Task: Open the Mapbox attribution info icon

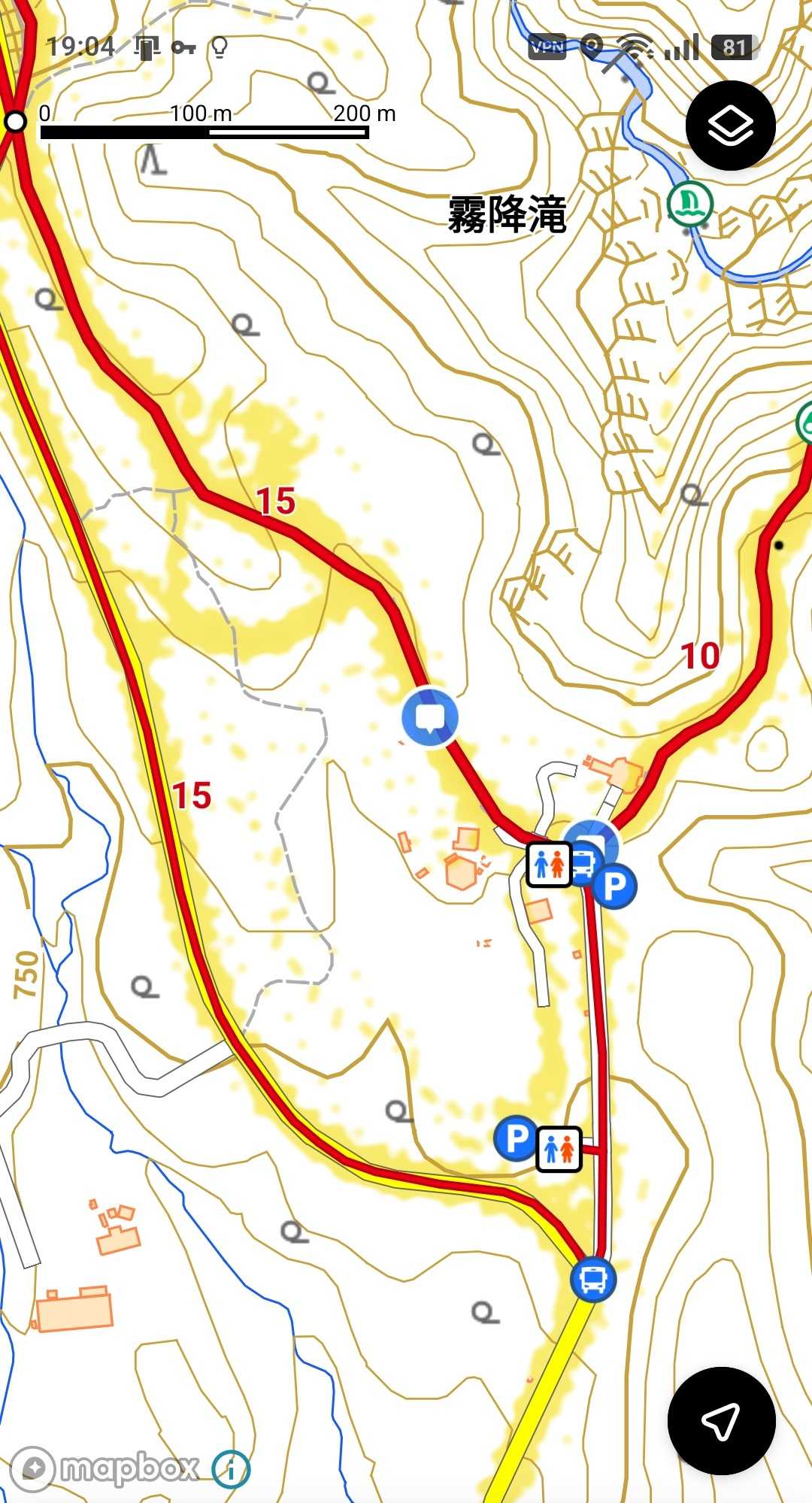Action: (x=230, y=1468)
